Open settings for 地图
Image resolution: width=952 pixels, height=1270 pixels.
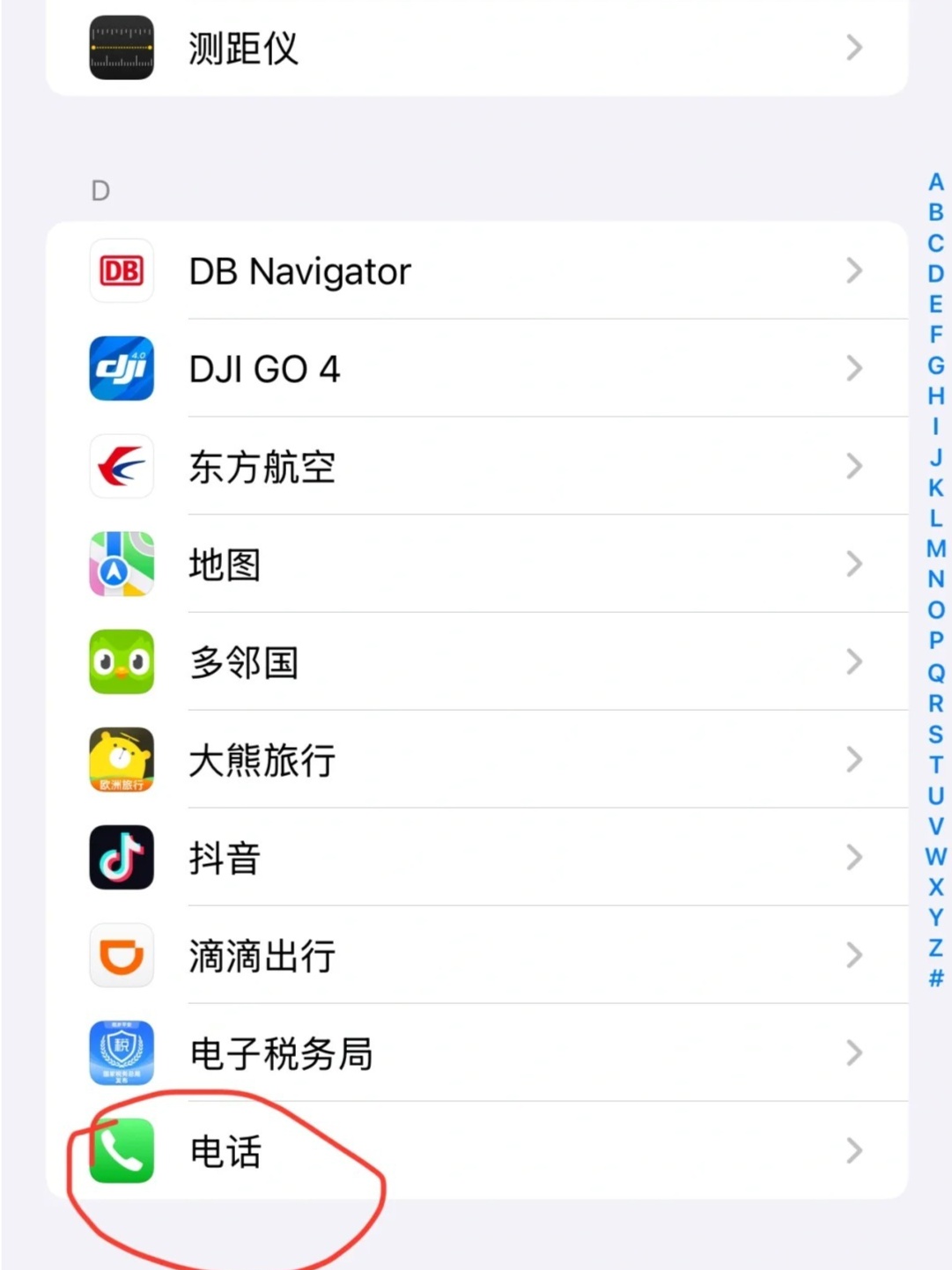tap(476, 565)
